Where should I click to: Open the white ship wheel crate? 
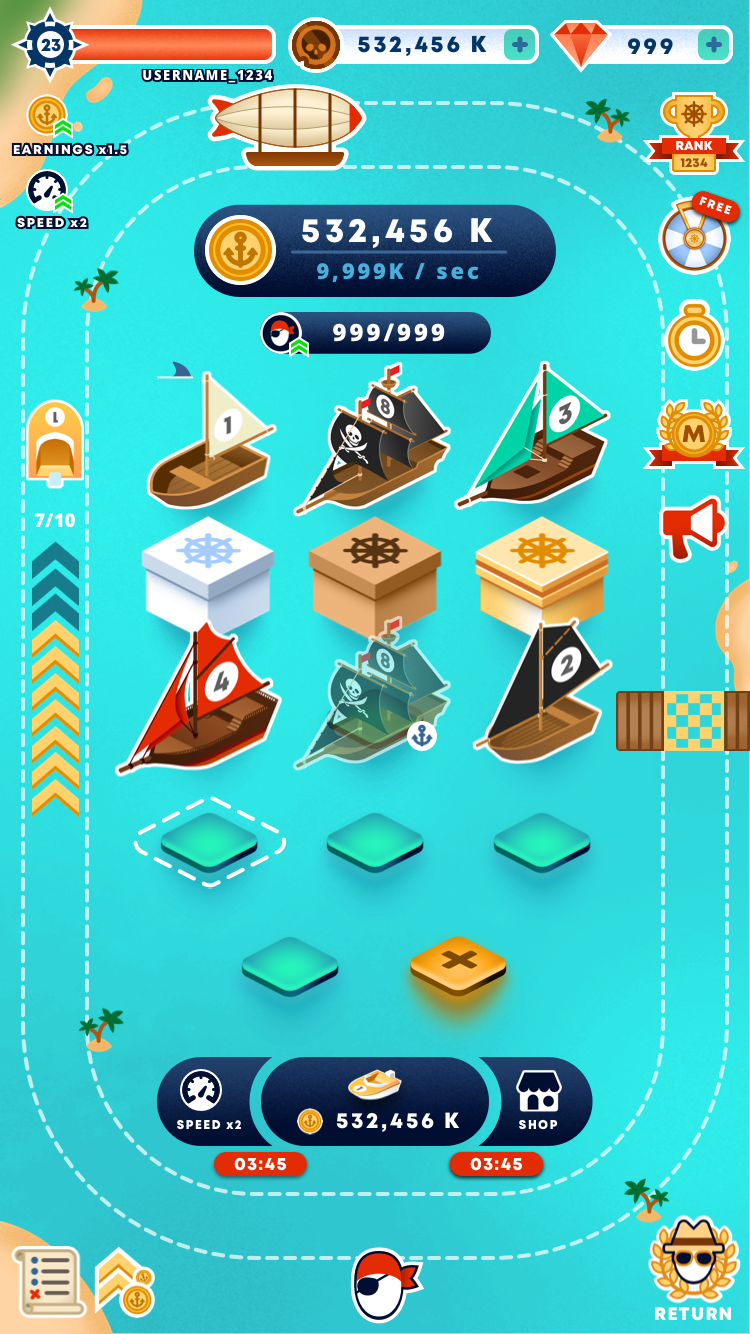(208, 572)
